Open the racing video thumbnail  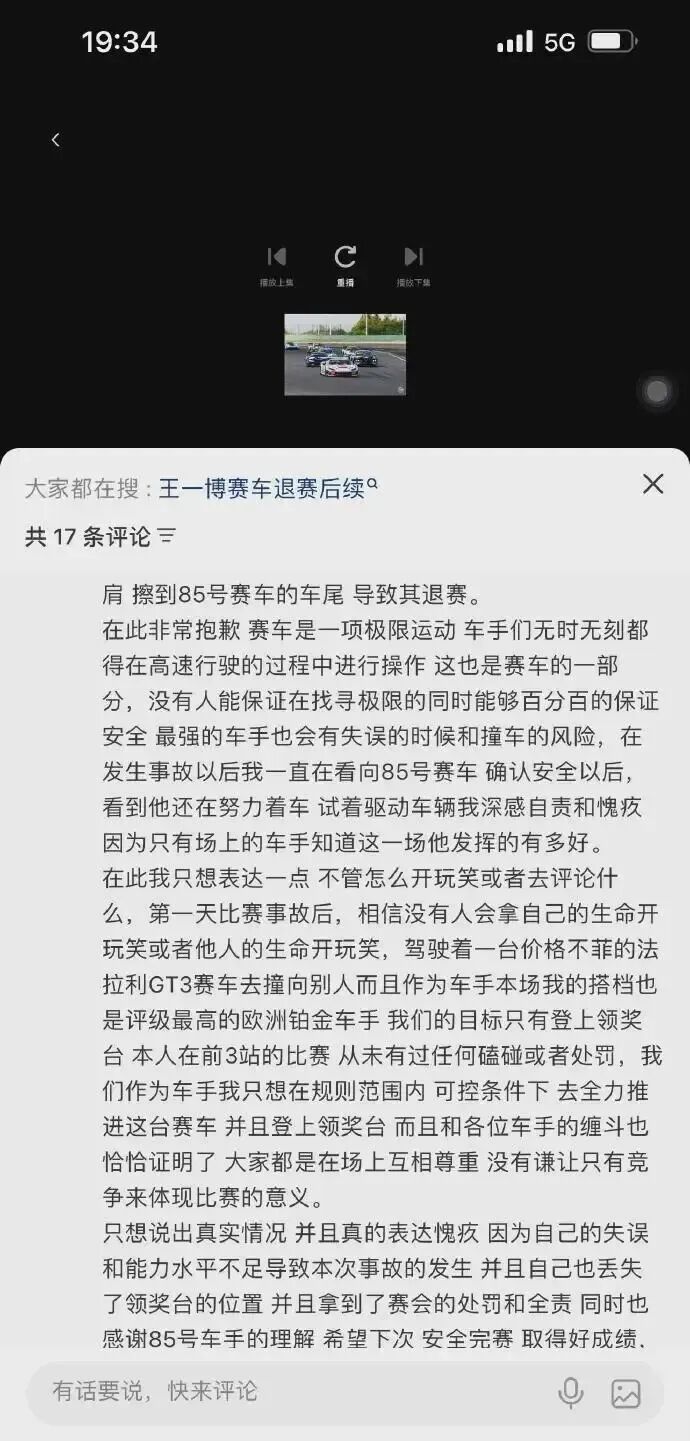pos(345,355)
